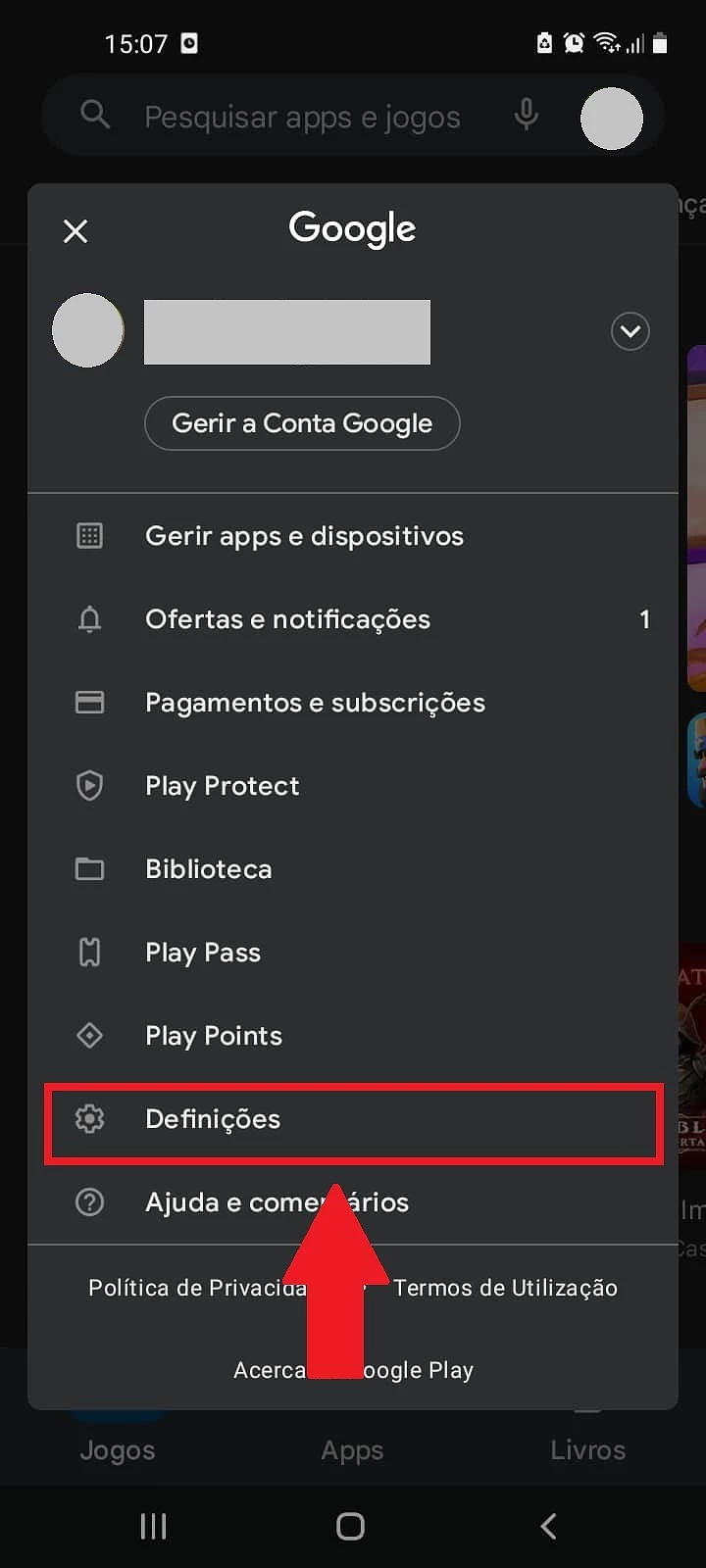Expand the account switcher chevron

[x=630, y=331]
